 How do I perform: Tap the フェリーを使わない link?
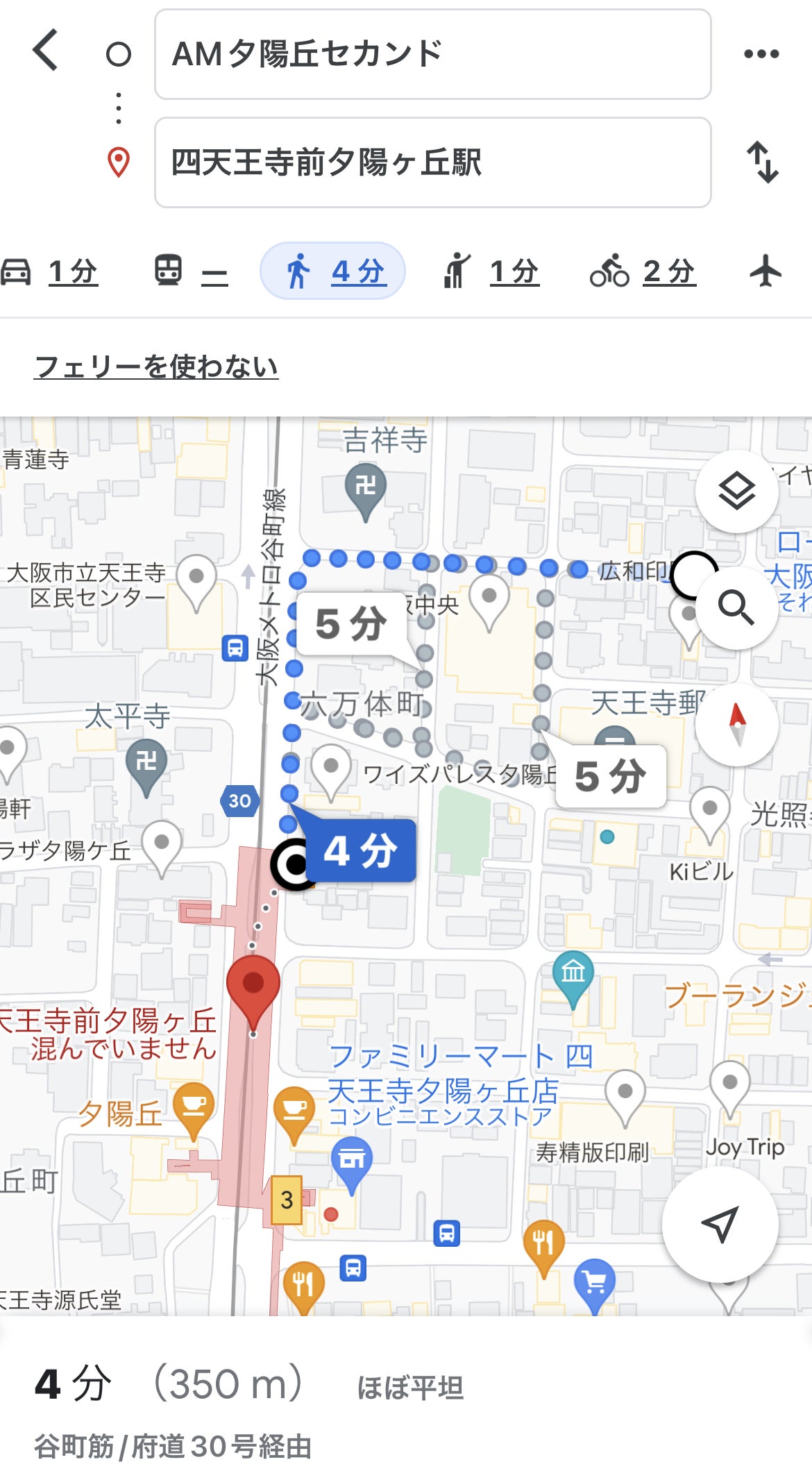pyautogui.click(x=156, y=367)
